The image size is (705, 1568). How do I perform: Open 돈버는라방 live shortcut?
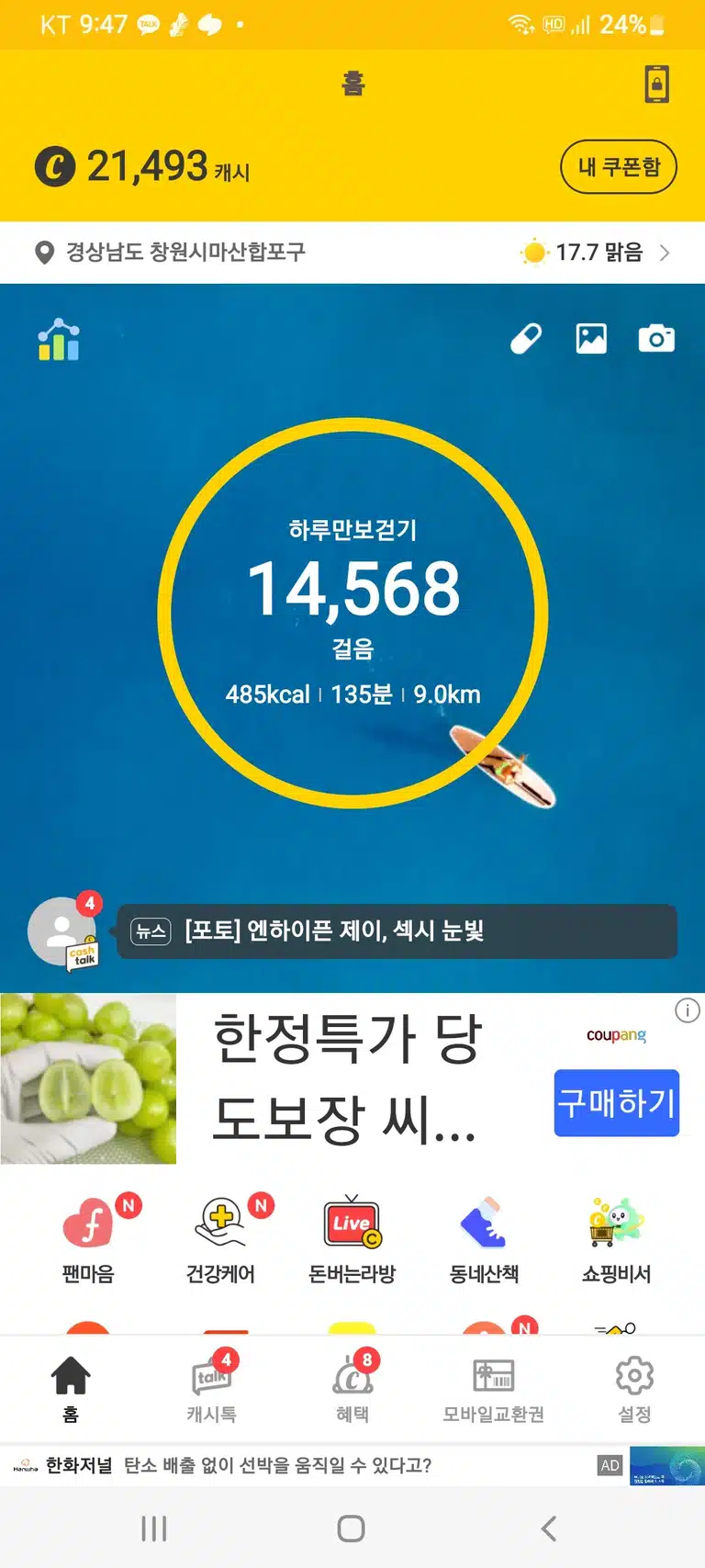point(352,1239)
